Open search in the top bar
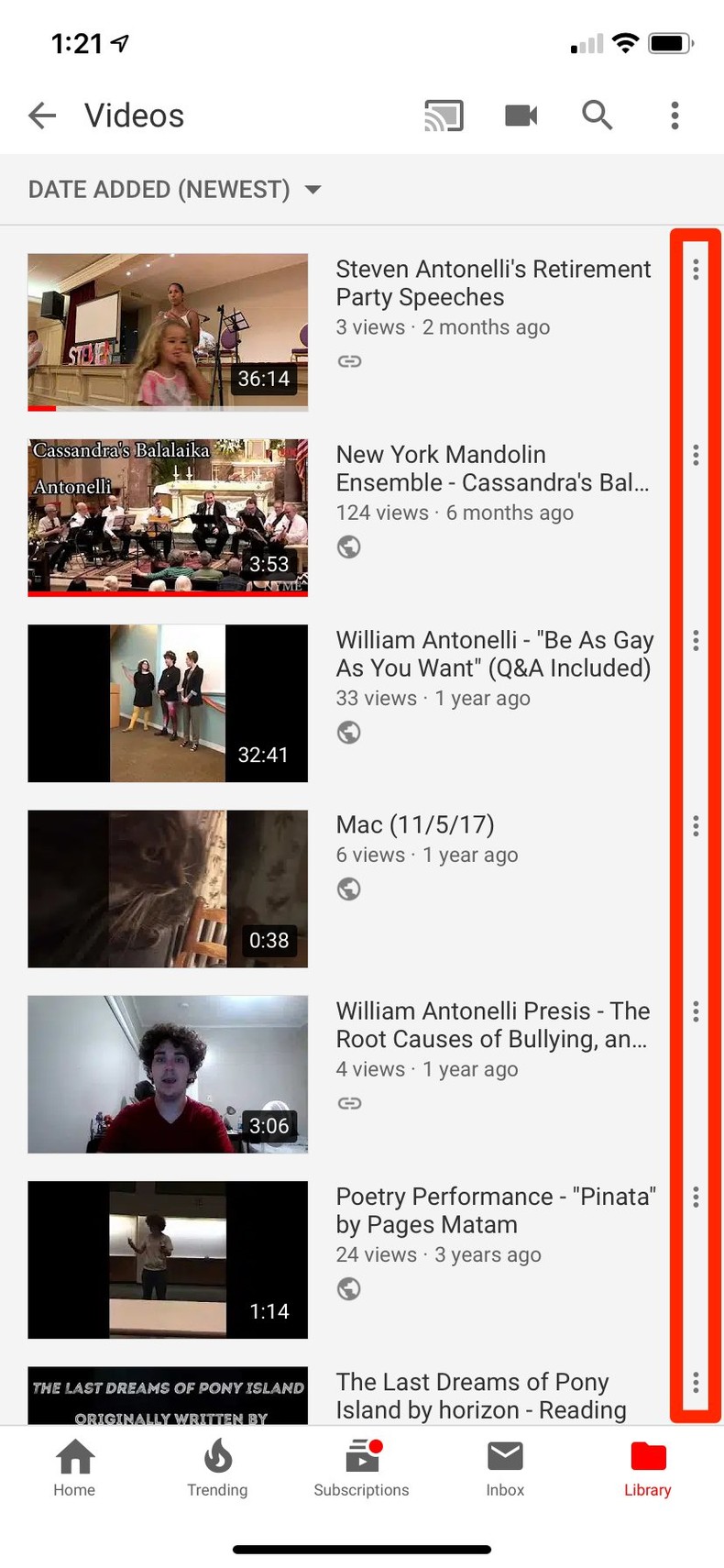The image size is (724, 1568). (597, 116)
